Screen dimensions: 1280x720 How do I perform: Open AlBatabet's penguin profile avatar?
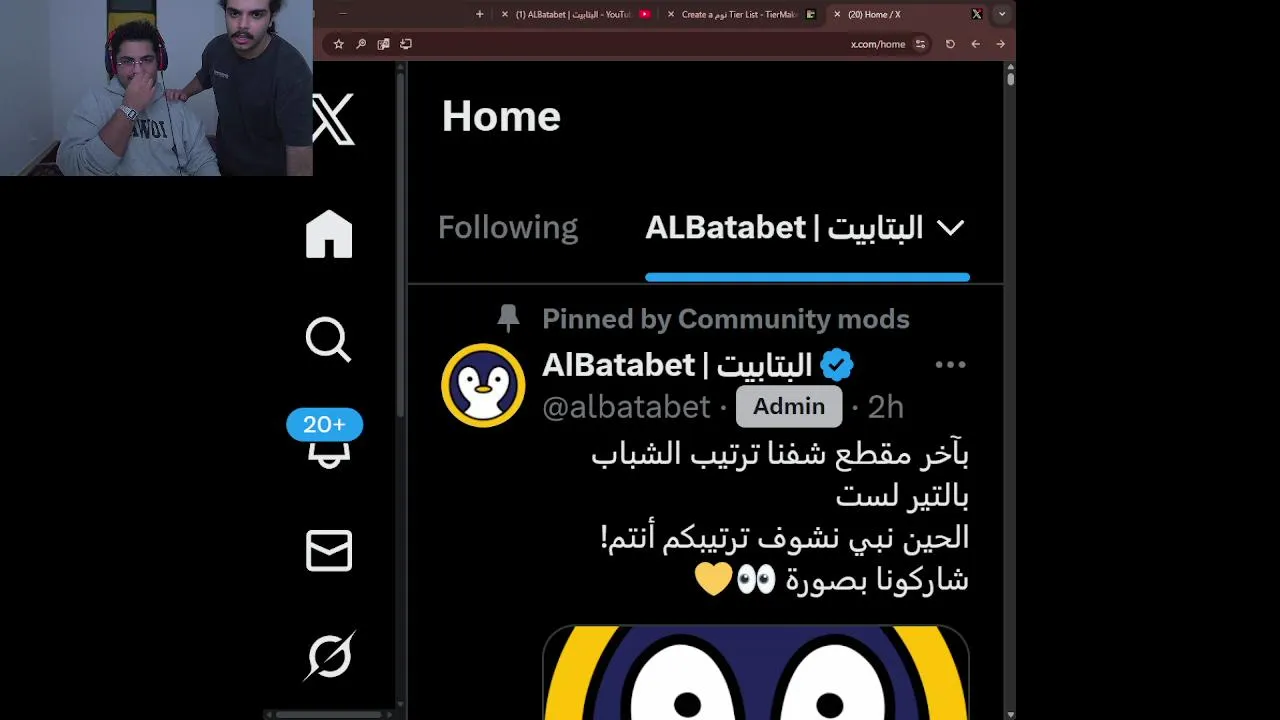pyautogui.click(x=483, y=386)
